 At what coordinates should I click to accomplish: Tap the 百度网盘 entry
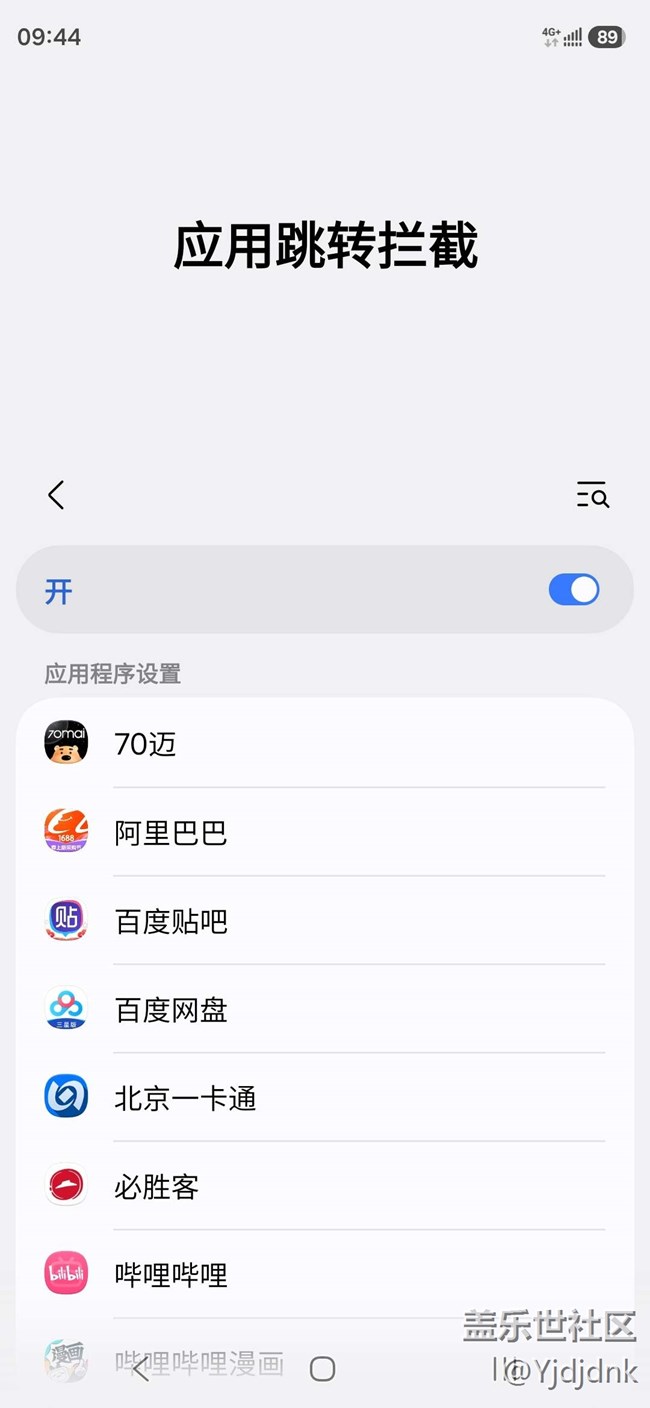point(324,1009)
